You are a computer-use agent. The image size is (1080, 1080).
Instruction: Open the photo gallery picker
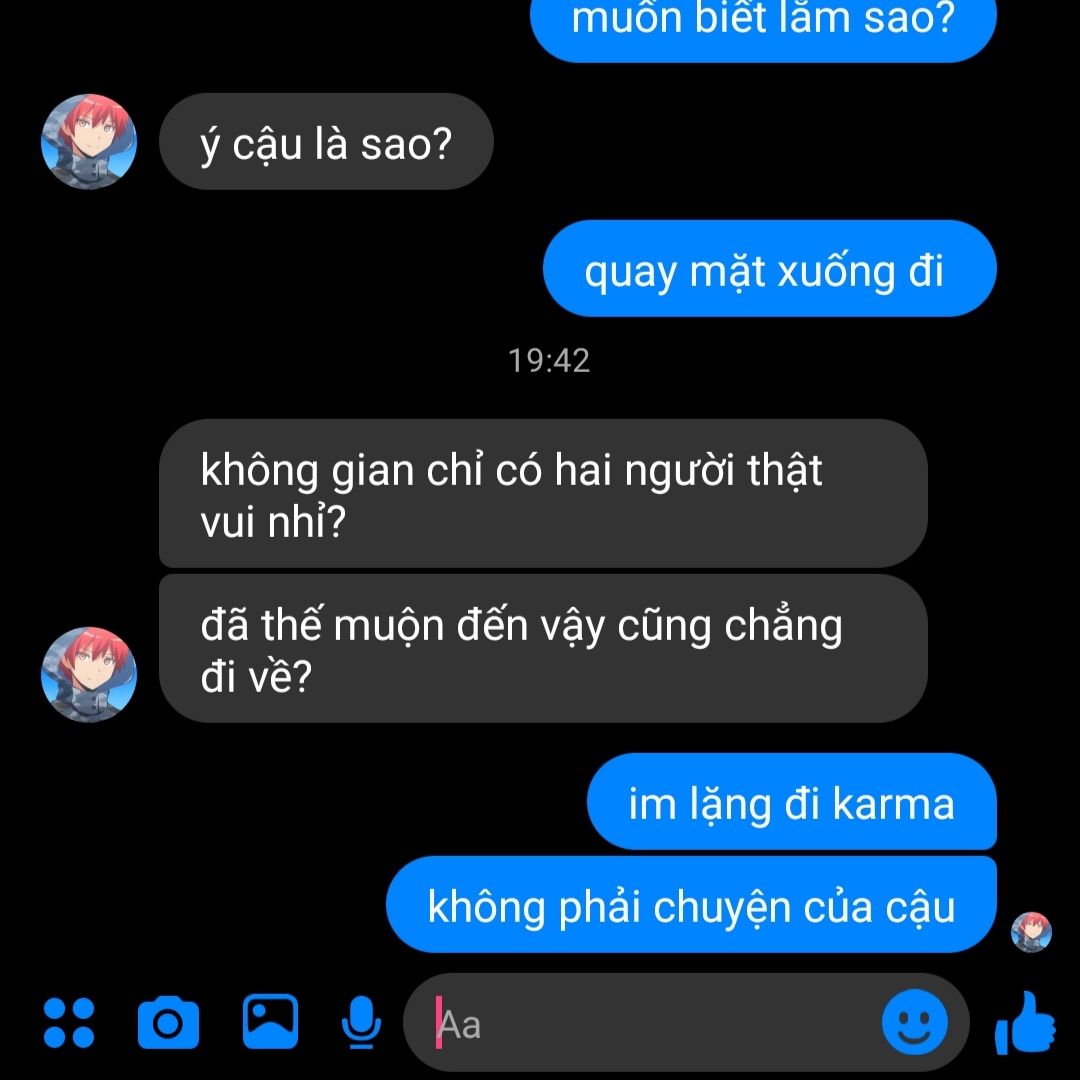pyautogui.click(x=270, y=1021)
